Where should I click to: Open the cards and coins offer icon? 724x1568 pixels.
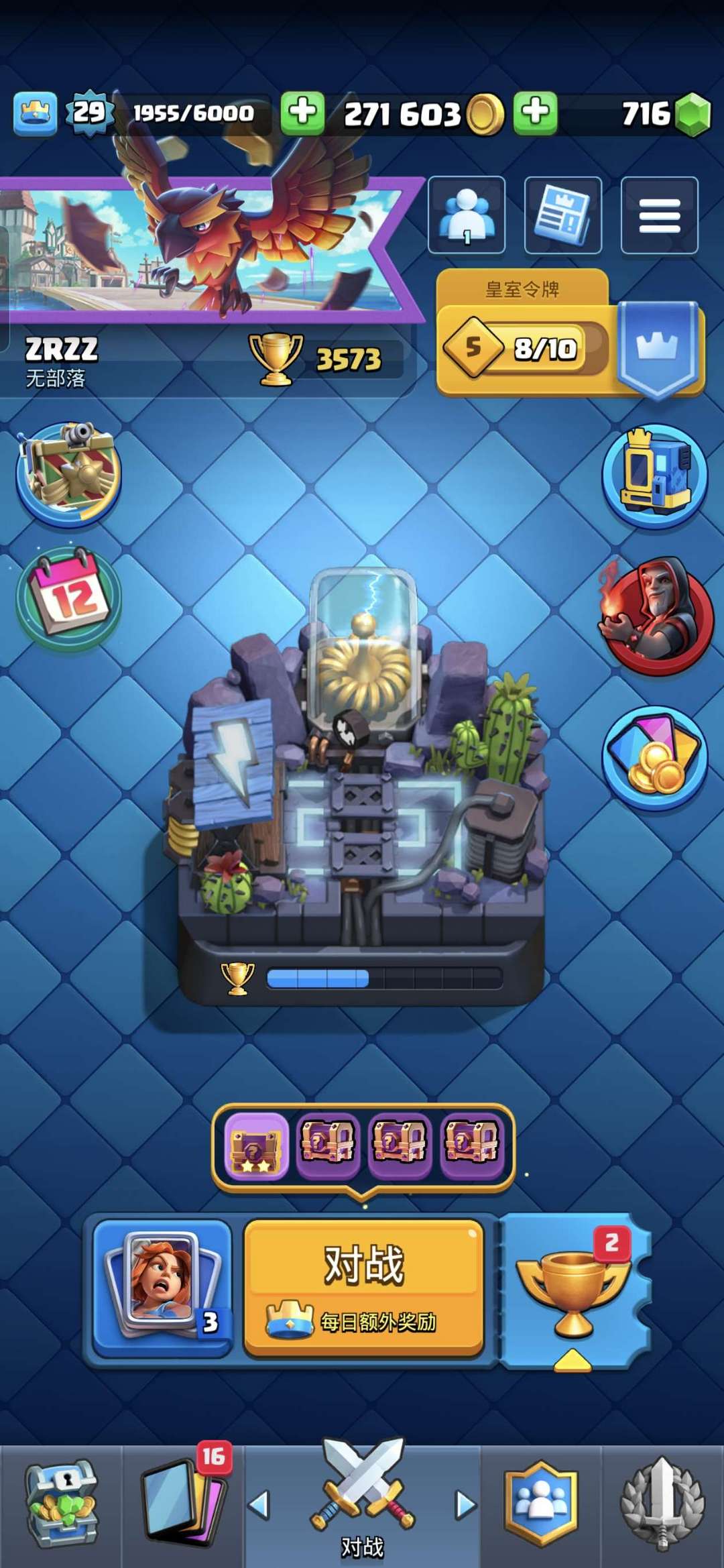coord(655,757)
